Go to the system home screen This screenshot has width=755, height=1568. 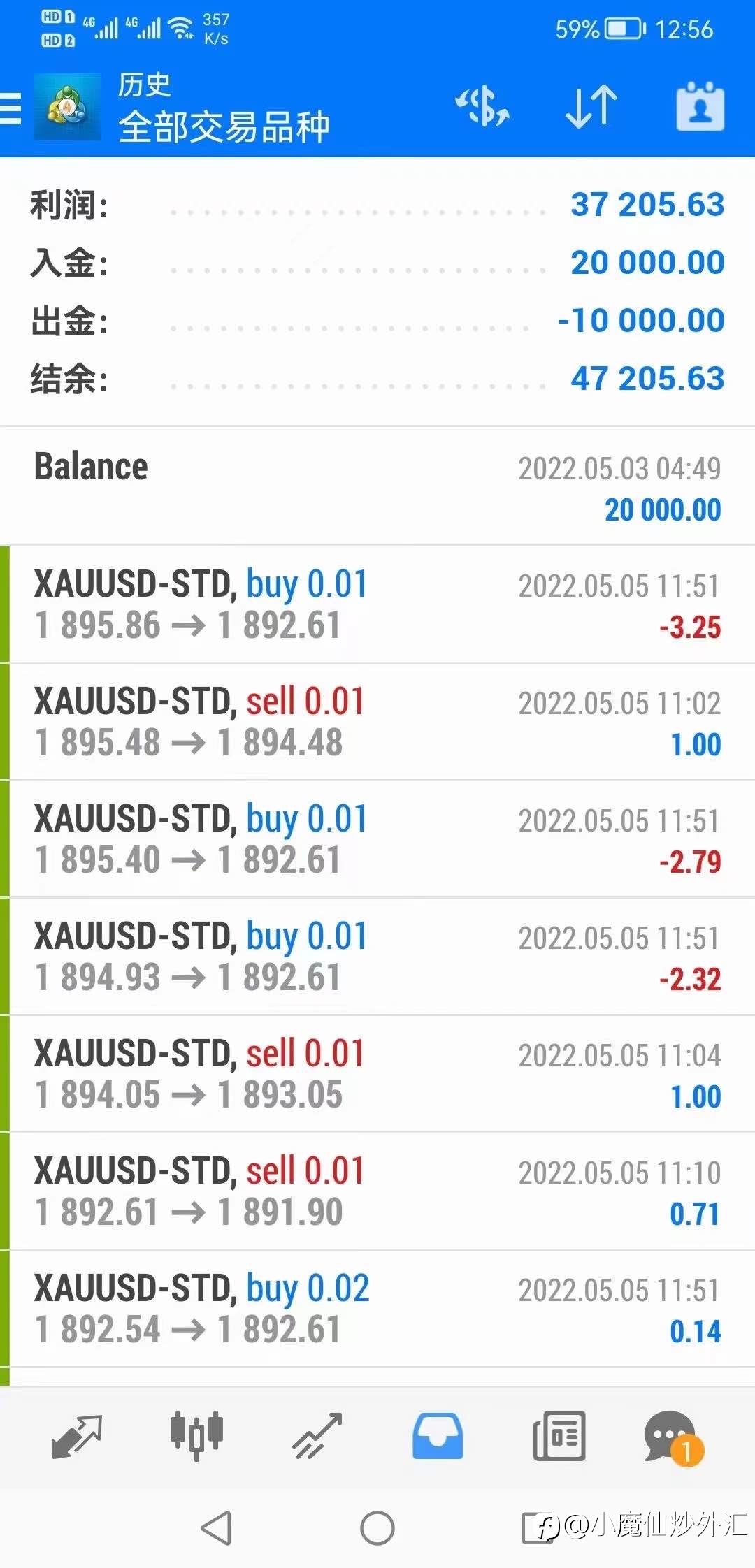click(377, 1528)
